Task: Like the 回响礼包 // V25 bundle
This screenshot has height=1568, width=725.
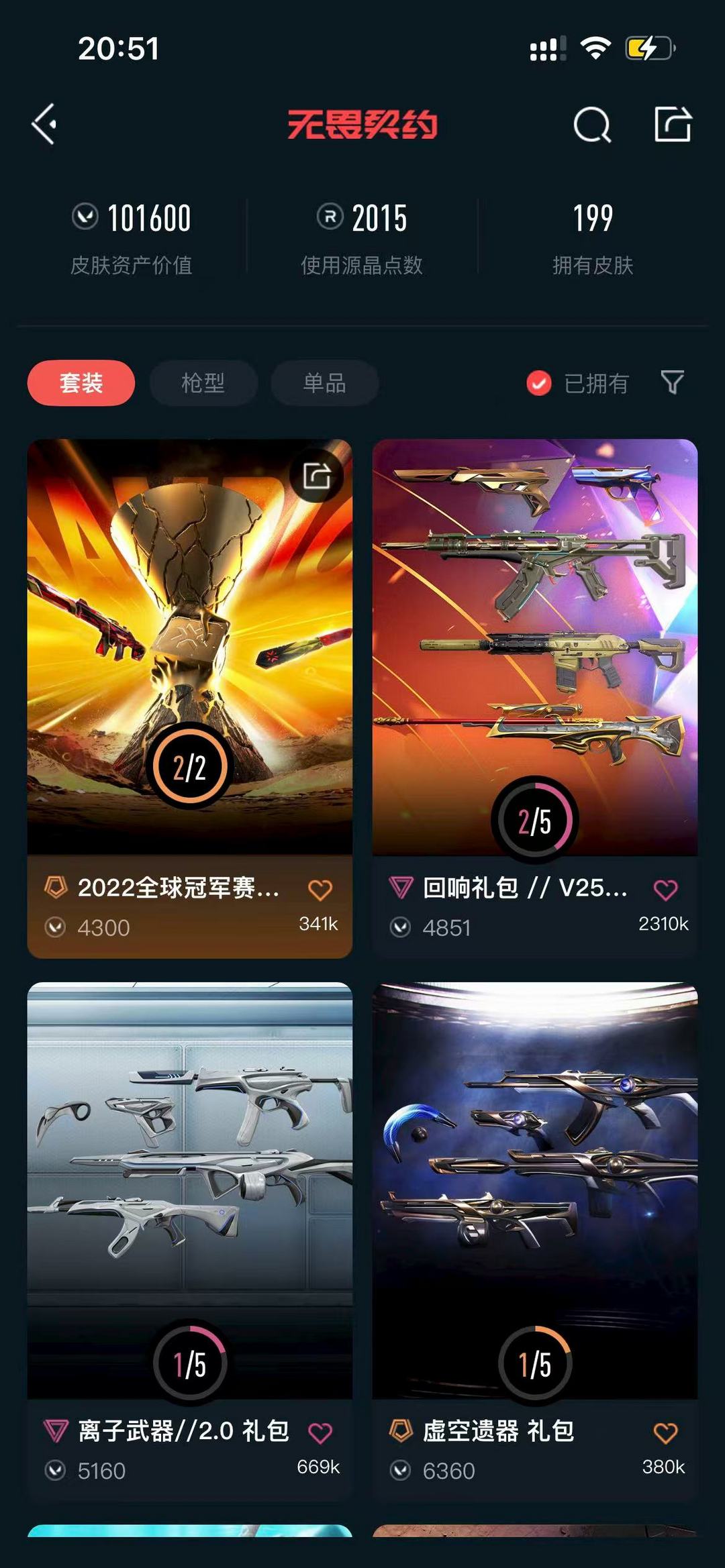Action: (x=665, y=890)
